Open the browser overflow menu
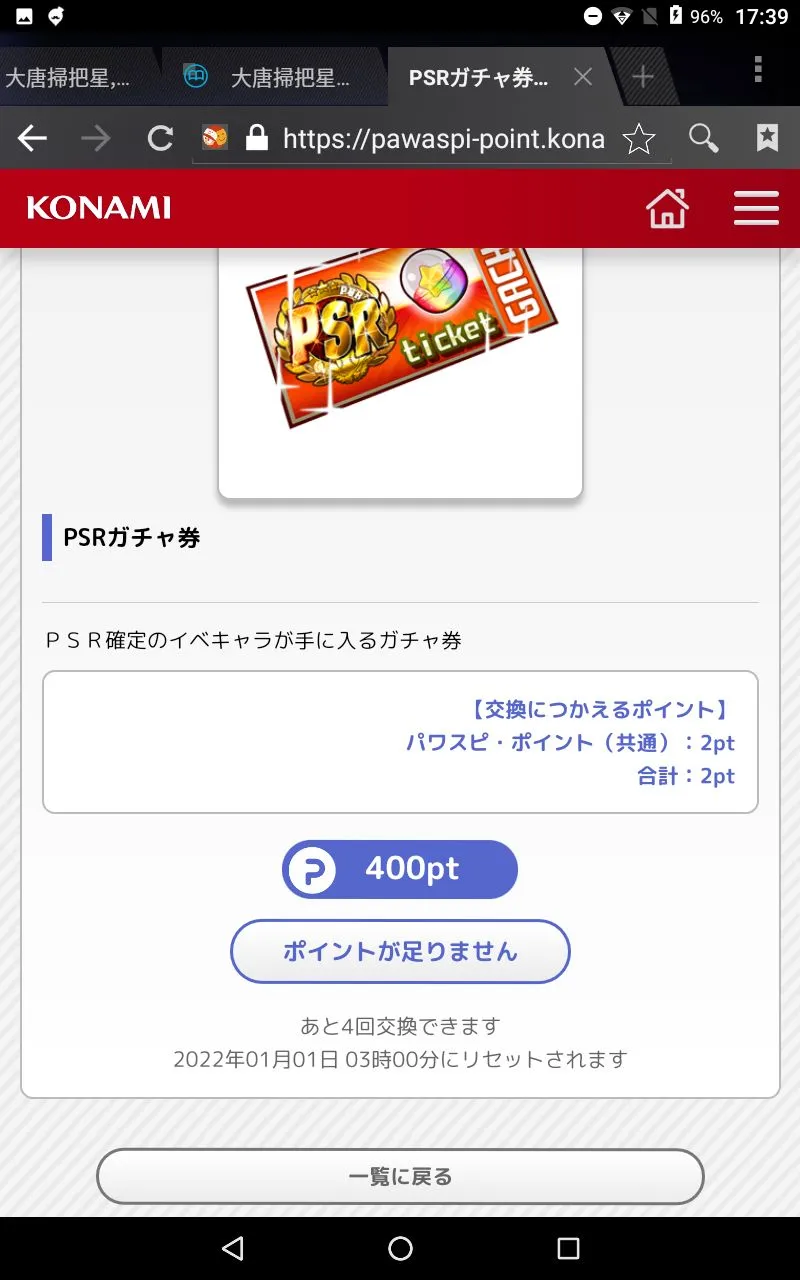The height and width of the screenshot is (1280, 800). coord(758,69)
